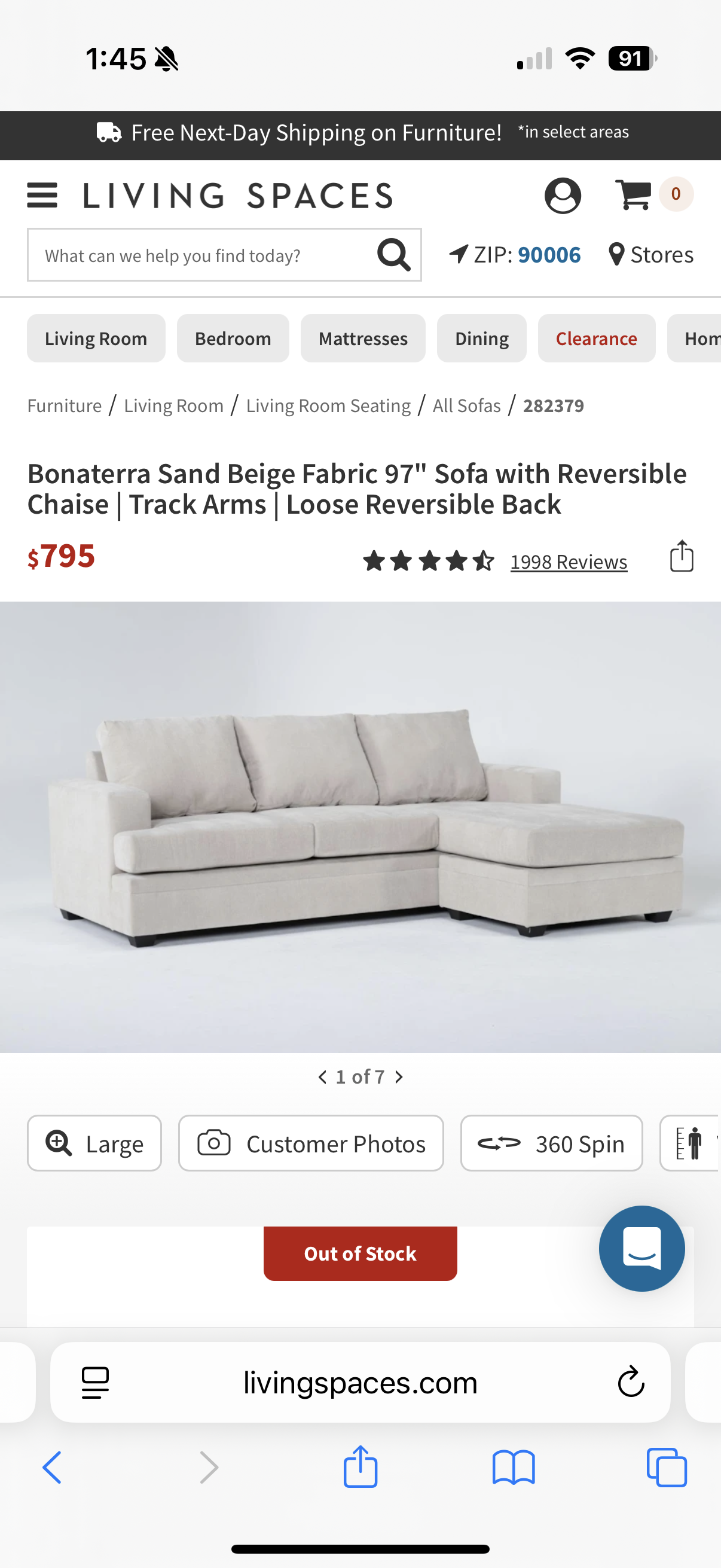Screen dimensions: 721x1568
Task: Open Customer Photos
Action: click(x=311, y=1143)
